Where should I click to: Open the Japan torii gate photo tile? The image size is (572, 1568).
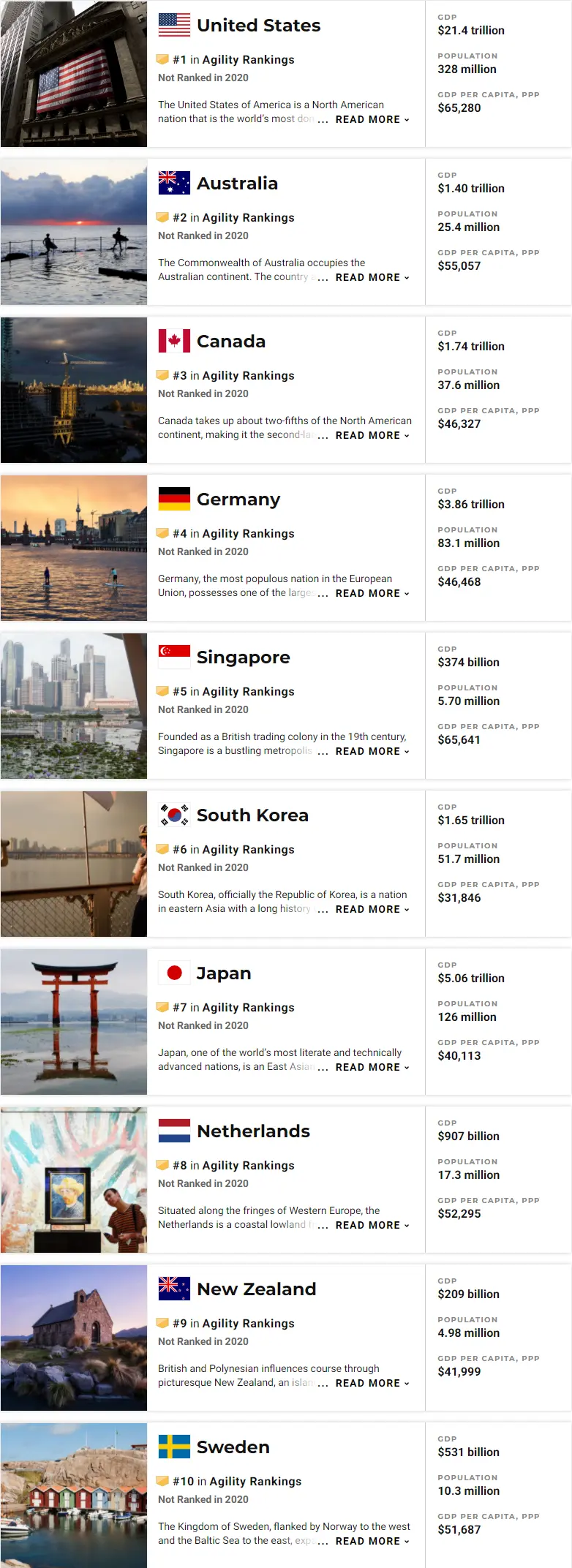point(74,1022)
